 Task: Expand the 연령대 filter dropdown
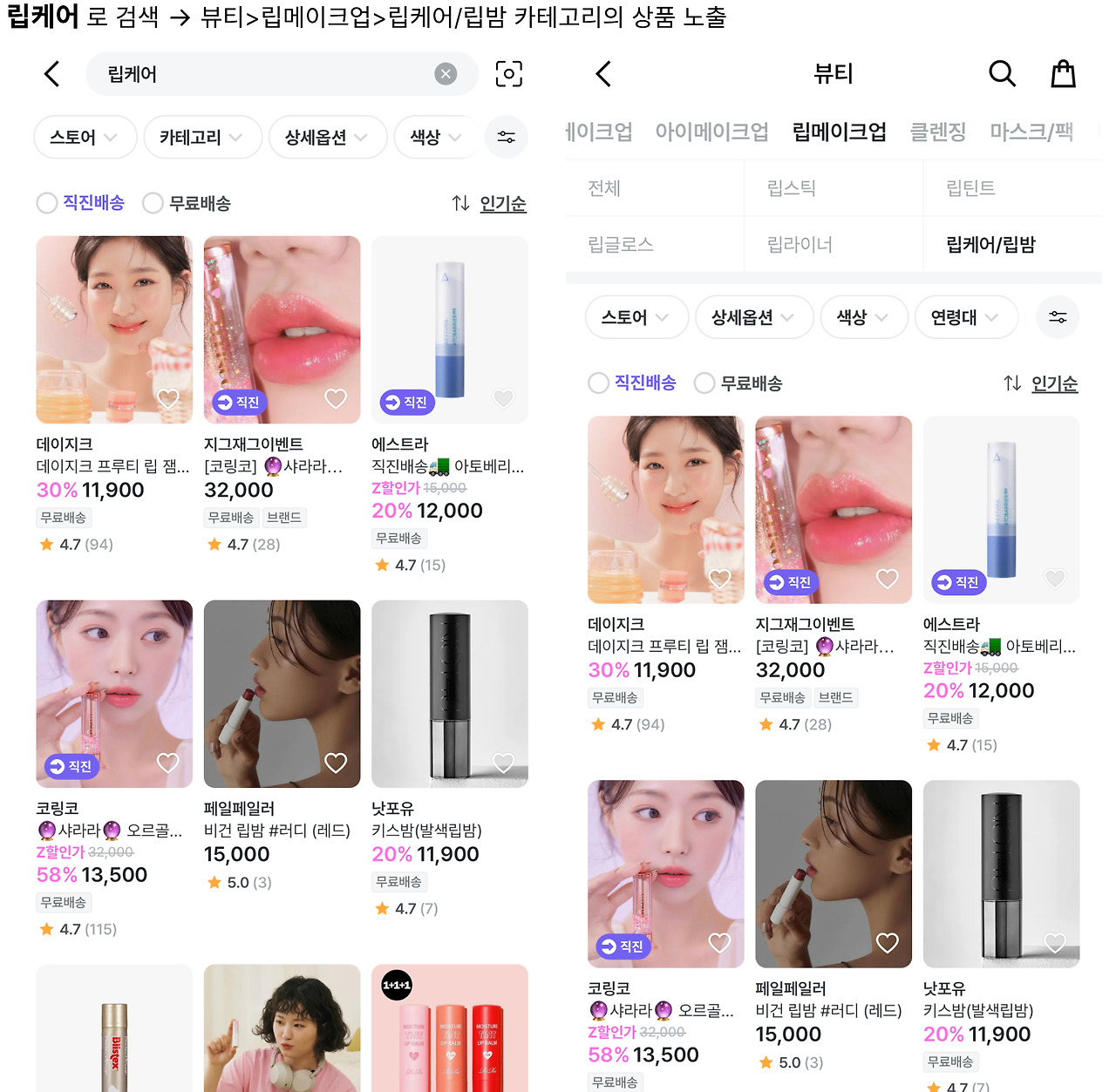(x=967, y=317)
